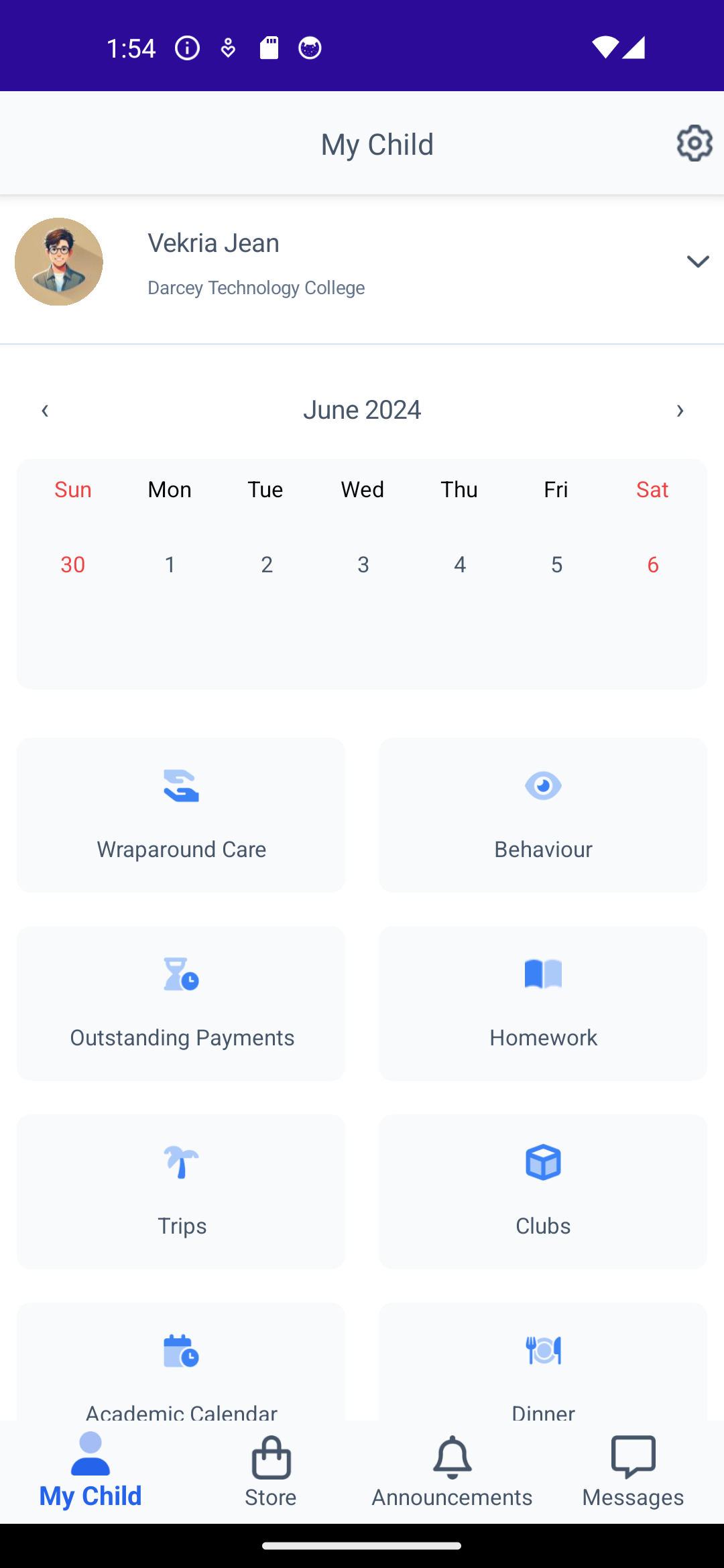The width and height of the screenshot is (724, 1568).
Task: Open the Clubs card
Action: tap(543, 1191)
